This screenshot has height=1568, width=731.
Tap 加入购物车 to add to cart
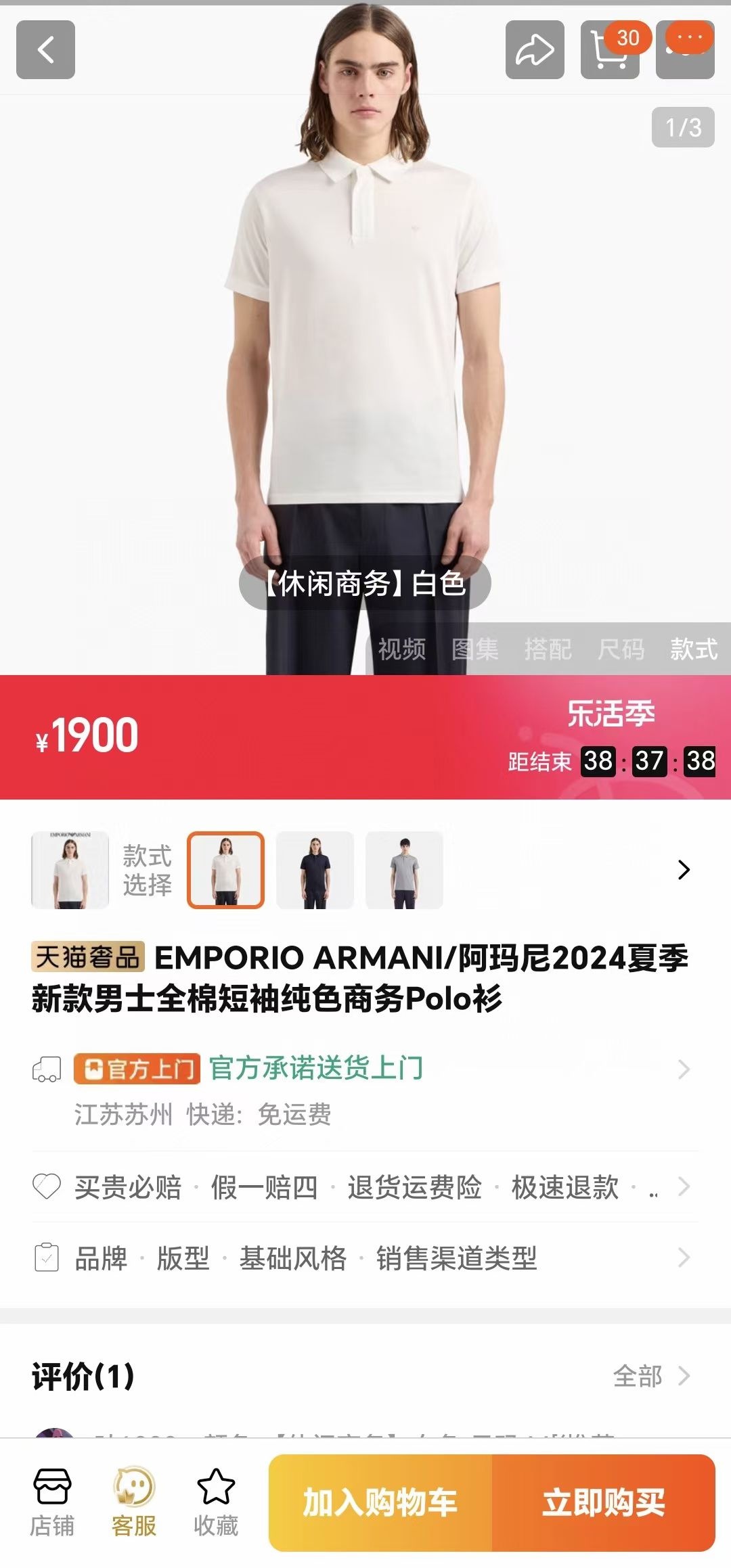(x=380, y=1502)
